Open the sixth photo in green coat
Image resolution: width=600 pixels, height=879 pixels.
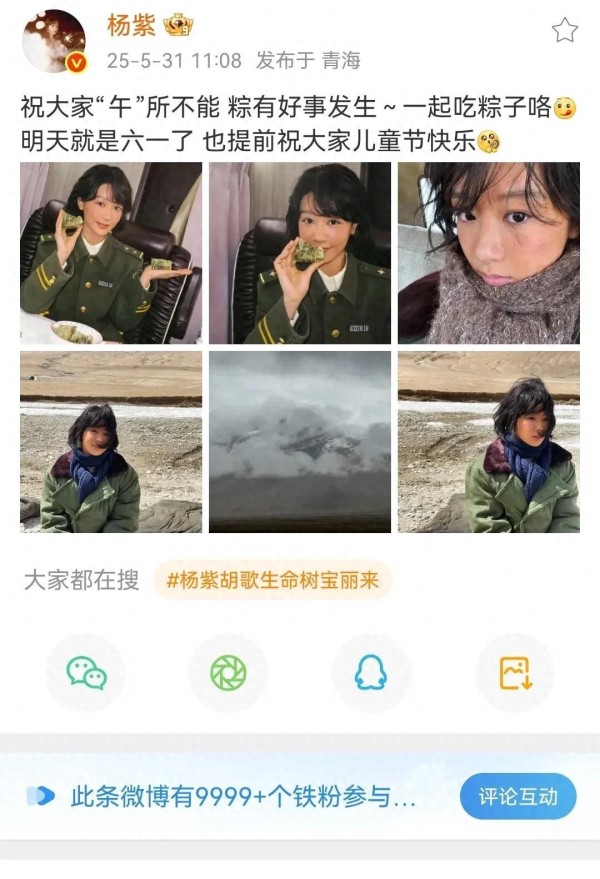click(x=488, y=441)
